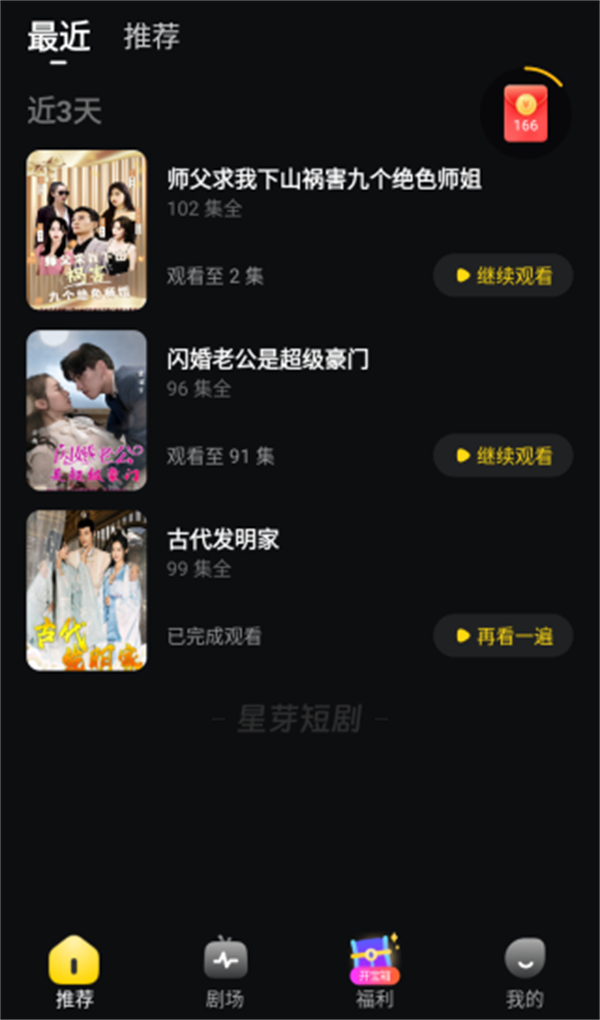The image size is (600, 1020).
Task: Switch to the 剧场 tab
Action: 225,972
